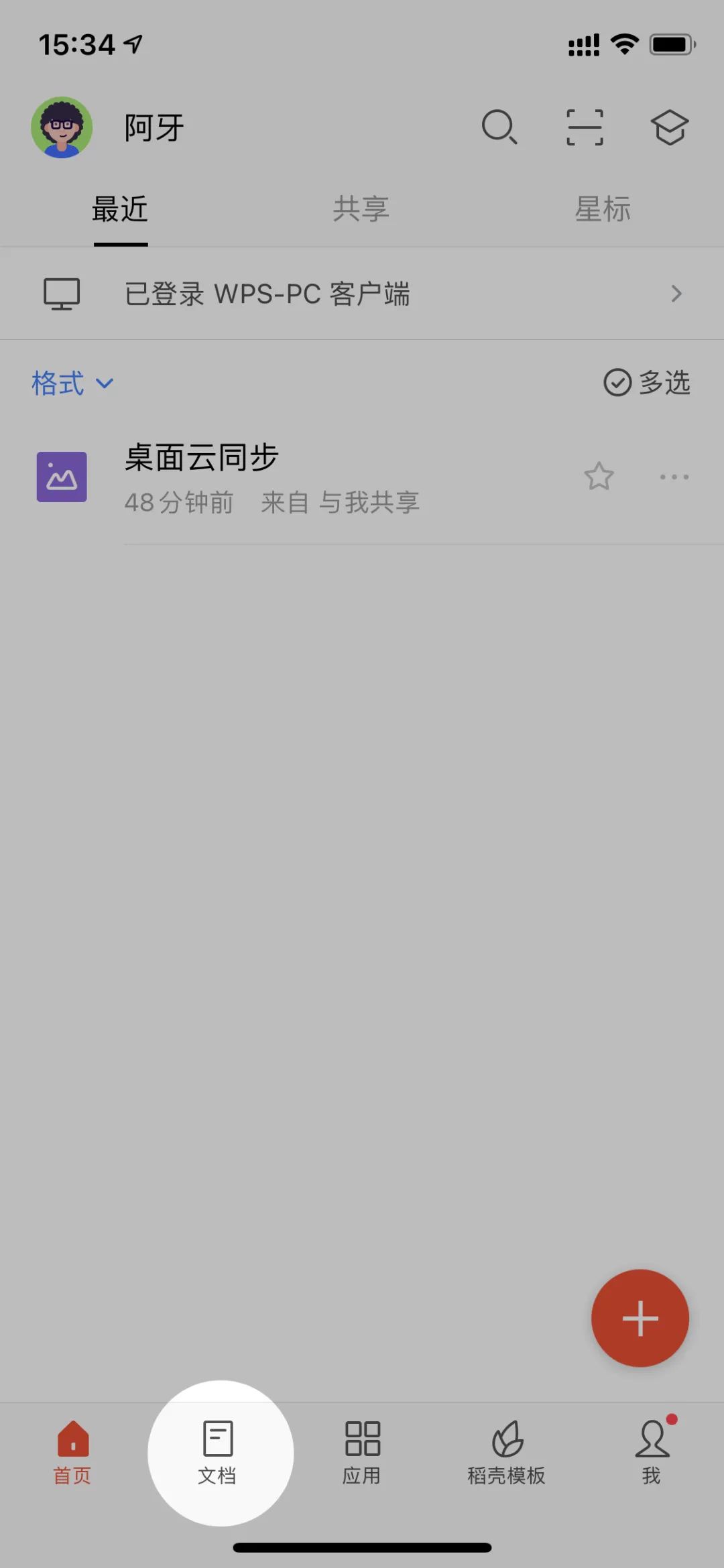
Task: Tap the graduation cap icon
Action: (670, 127)
